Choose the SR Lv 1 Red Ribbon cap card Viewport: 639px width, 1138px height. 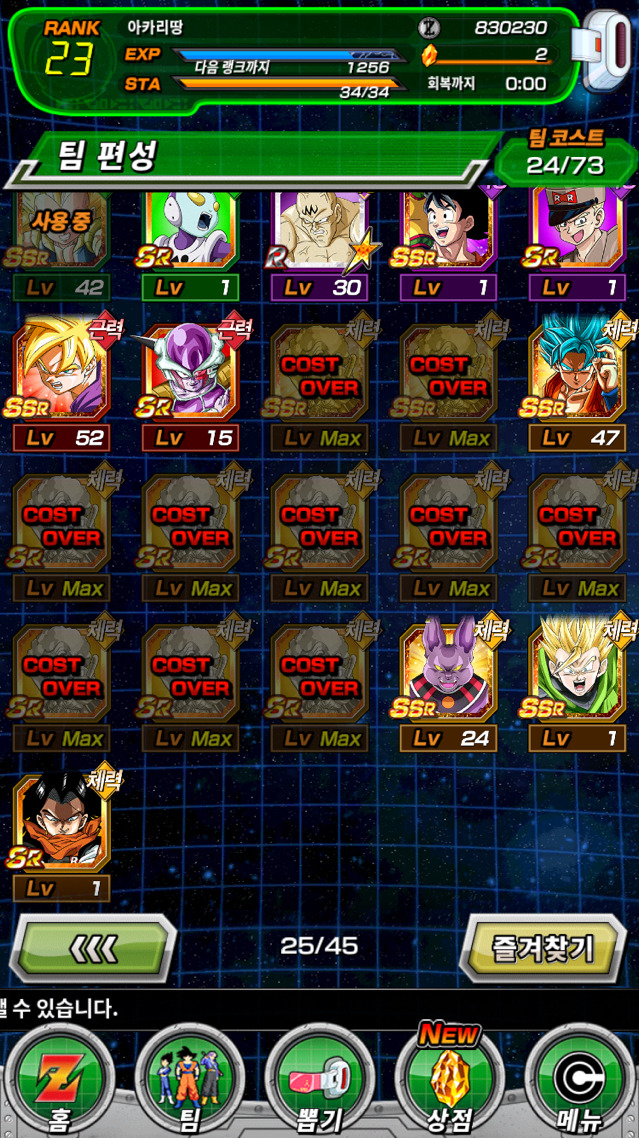[577, 235]
